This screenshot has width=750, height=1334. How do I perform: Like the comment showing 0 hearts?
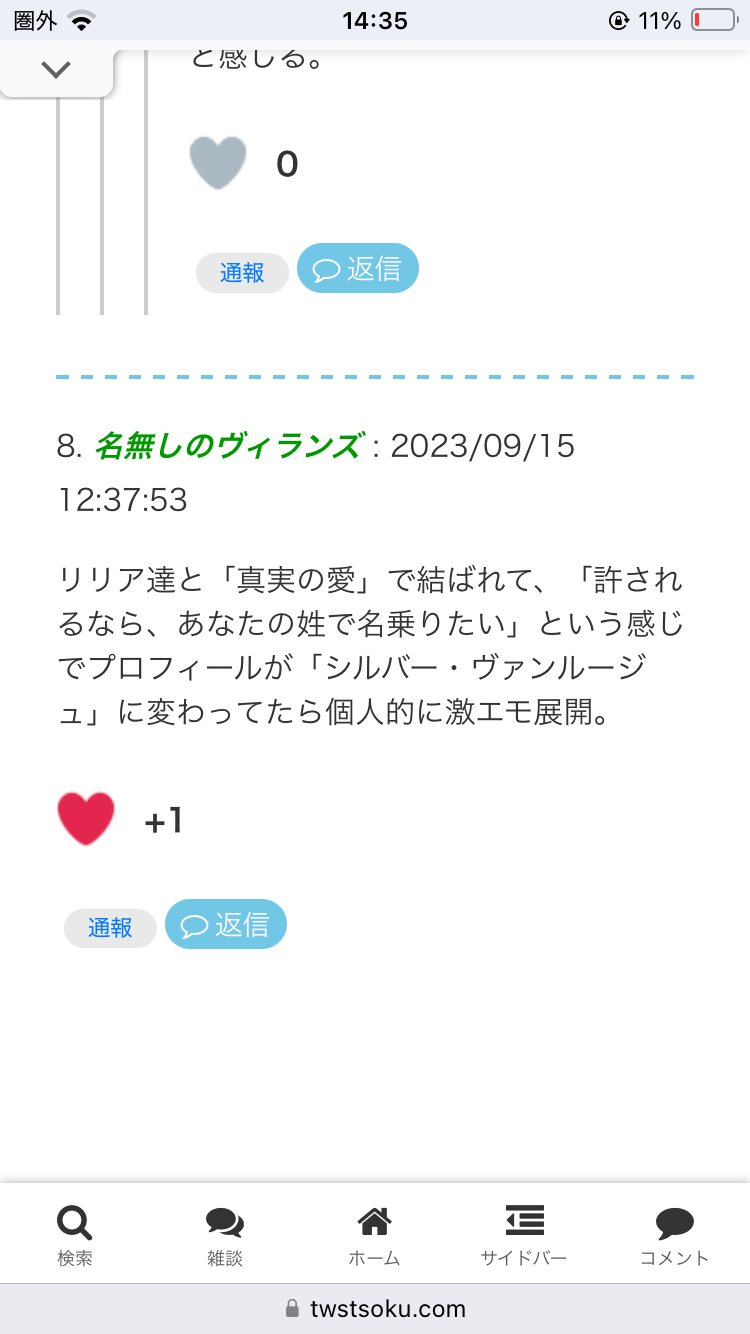click(x=218, y=163)
